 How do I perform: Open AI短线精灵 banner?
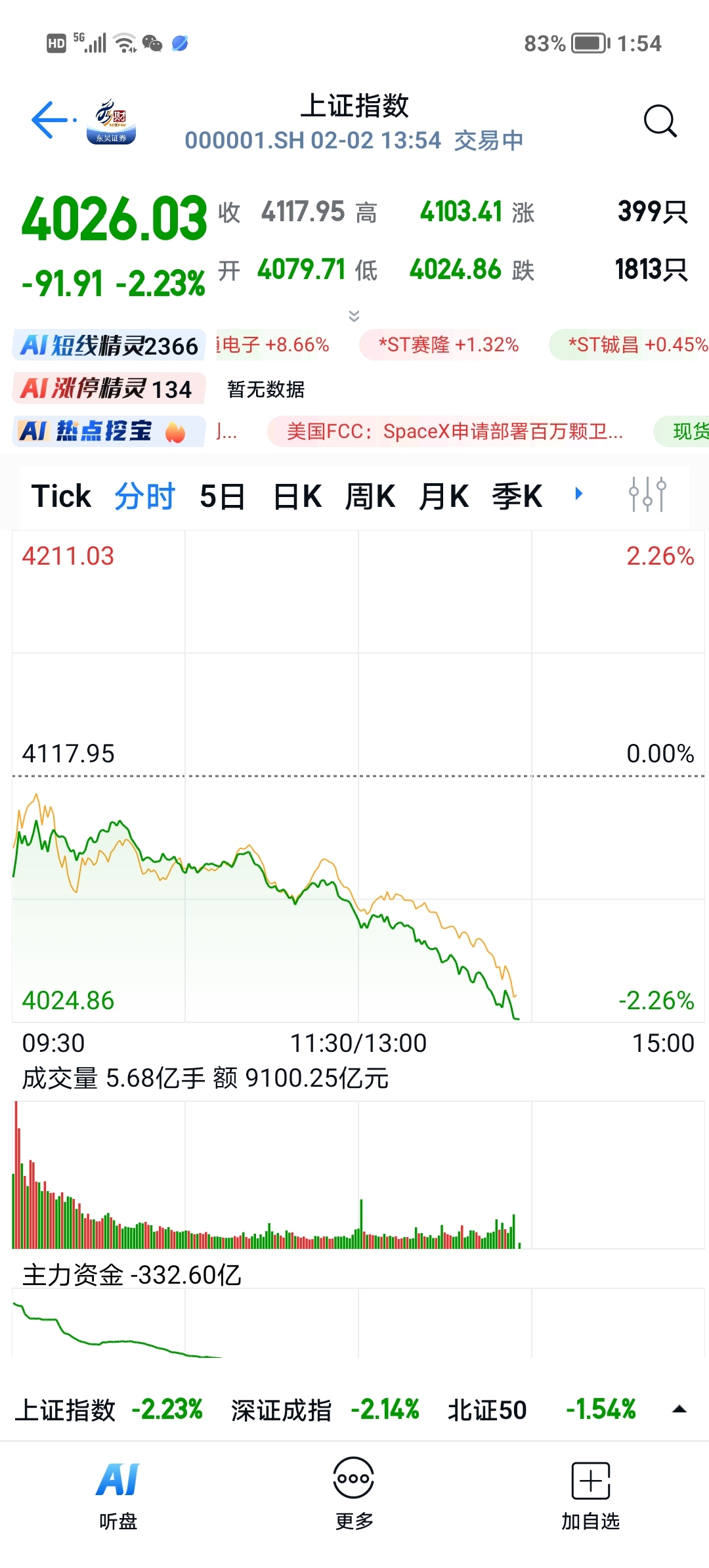click(x=109, y=345)
